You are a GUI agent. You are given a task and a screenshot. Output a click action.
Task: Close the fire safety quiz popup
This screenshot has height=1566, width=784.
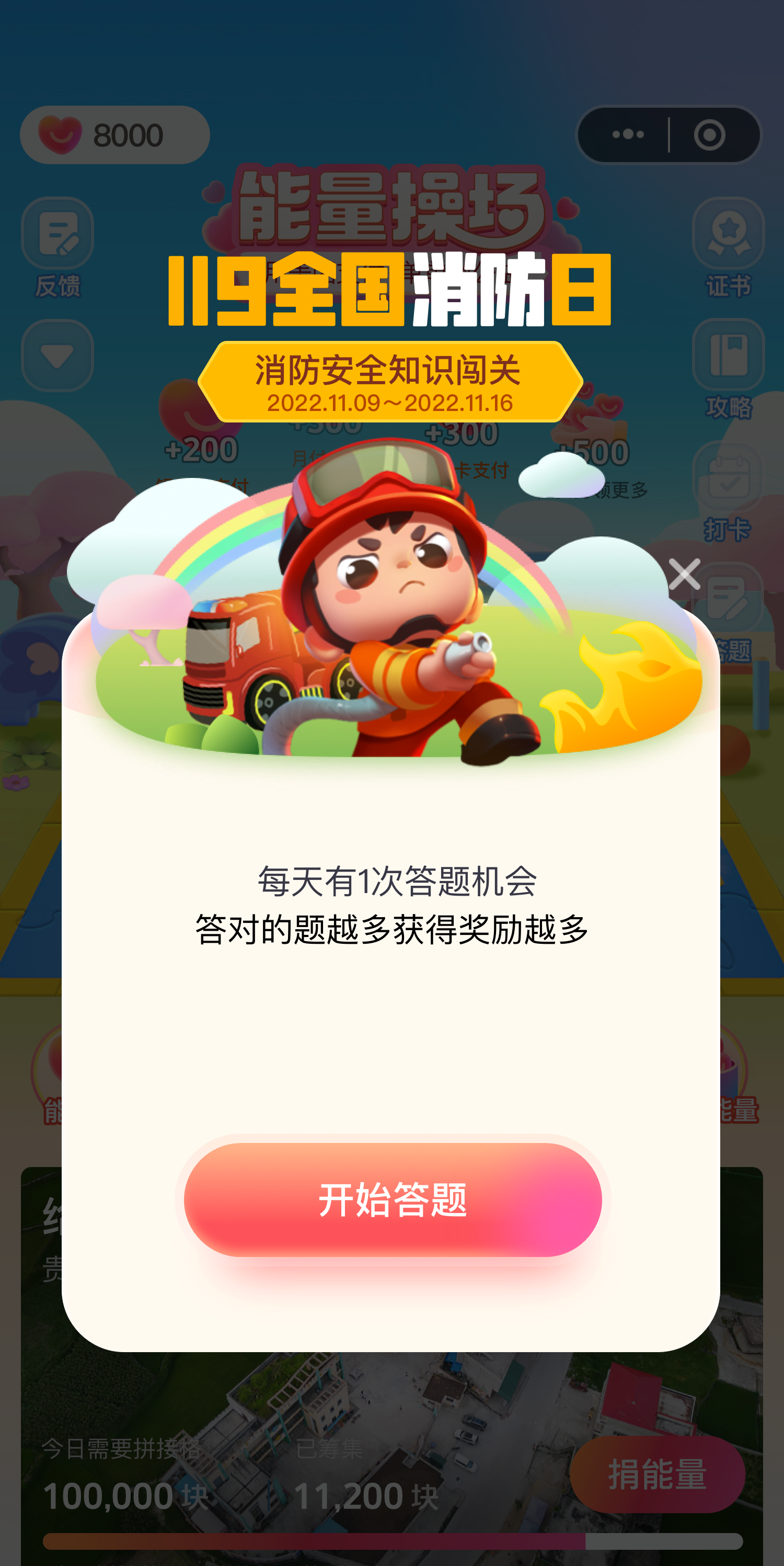(x=684, y=574)
